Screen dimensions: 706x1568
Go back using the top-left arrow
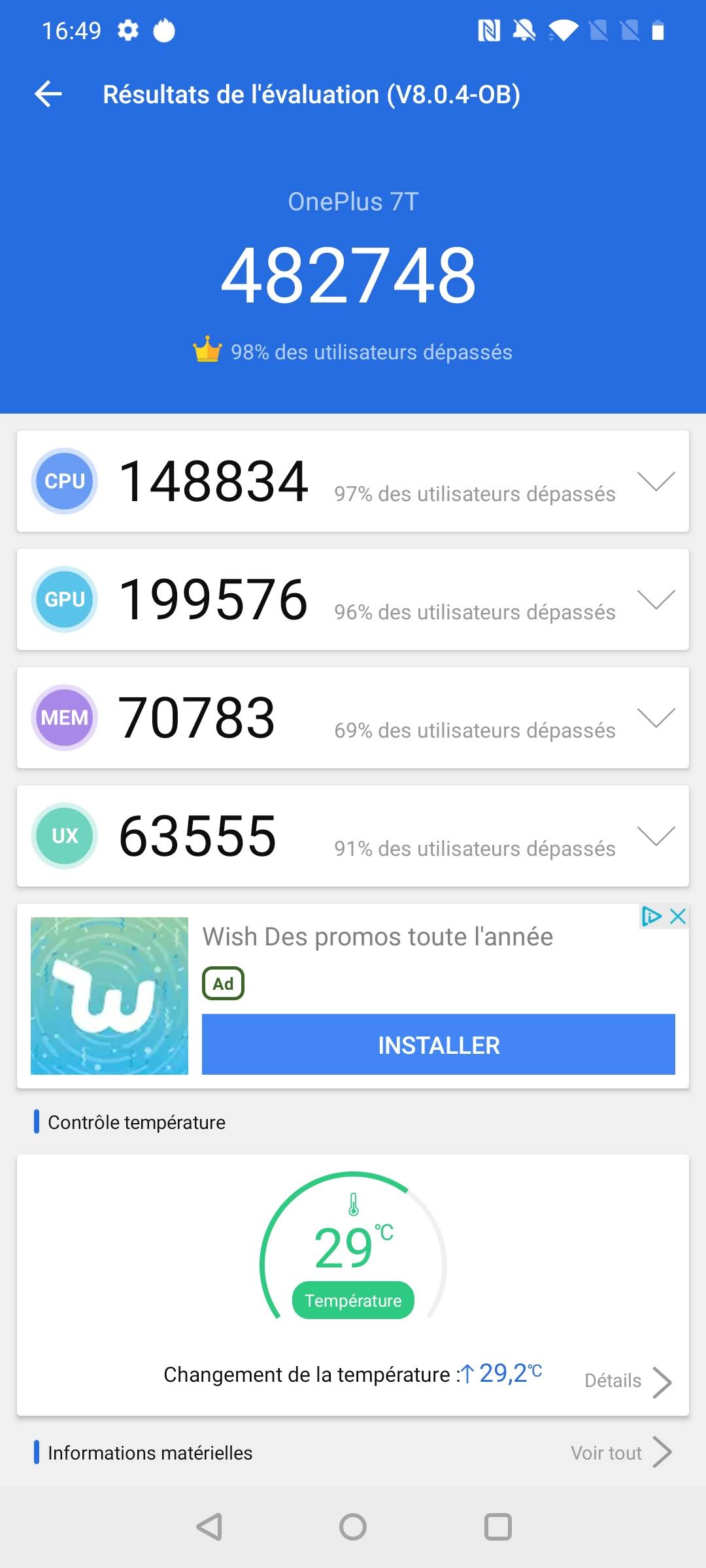click(x=48, y=94)
